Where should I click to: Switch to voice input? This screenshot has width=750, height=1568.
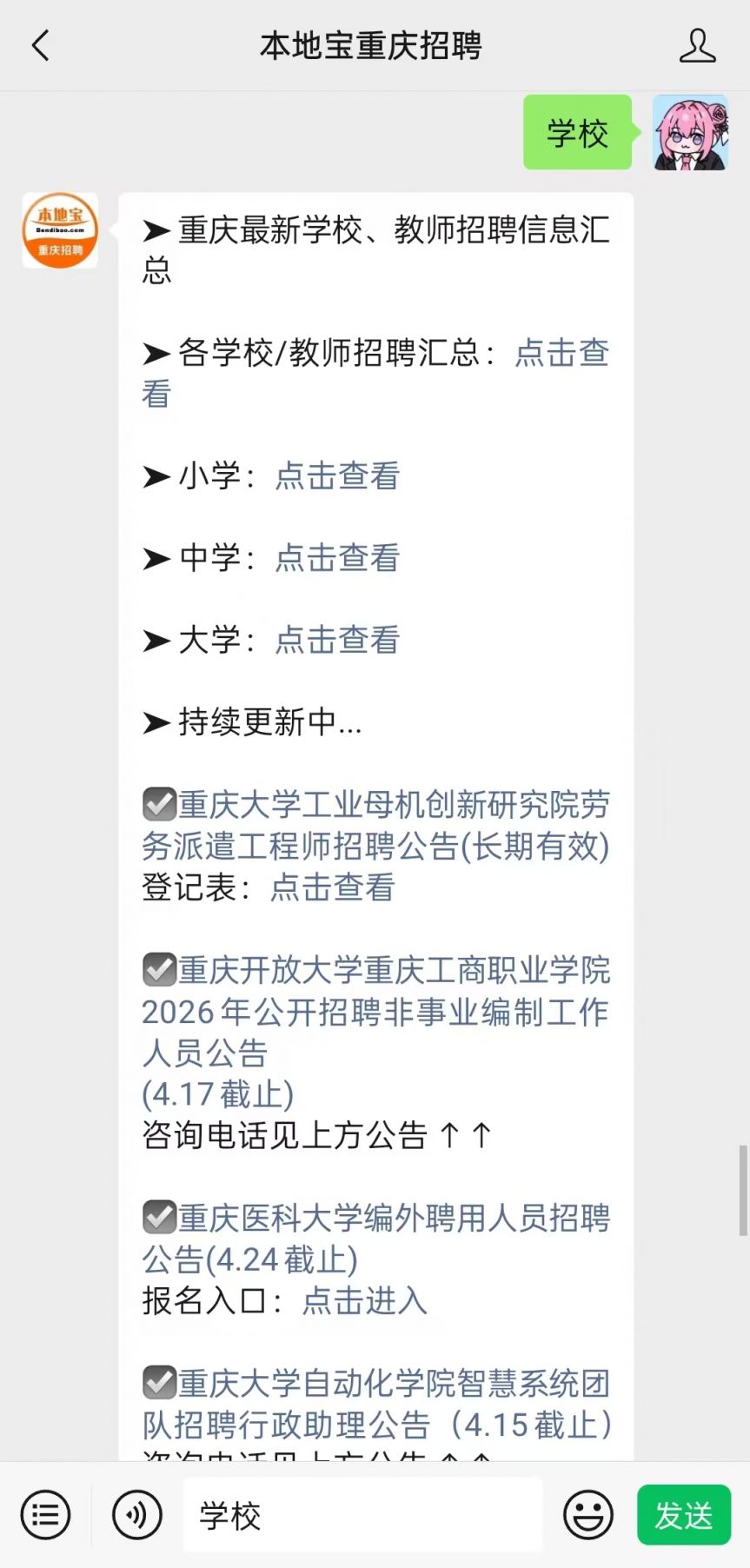pos(137,1515)
